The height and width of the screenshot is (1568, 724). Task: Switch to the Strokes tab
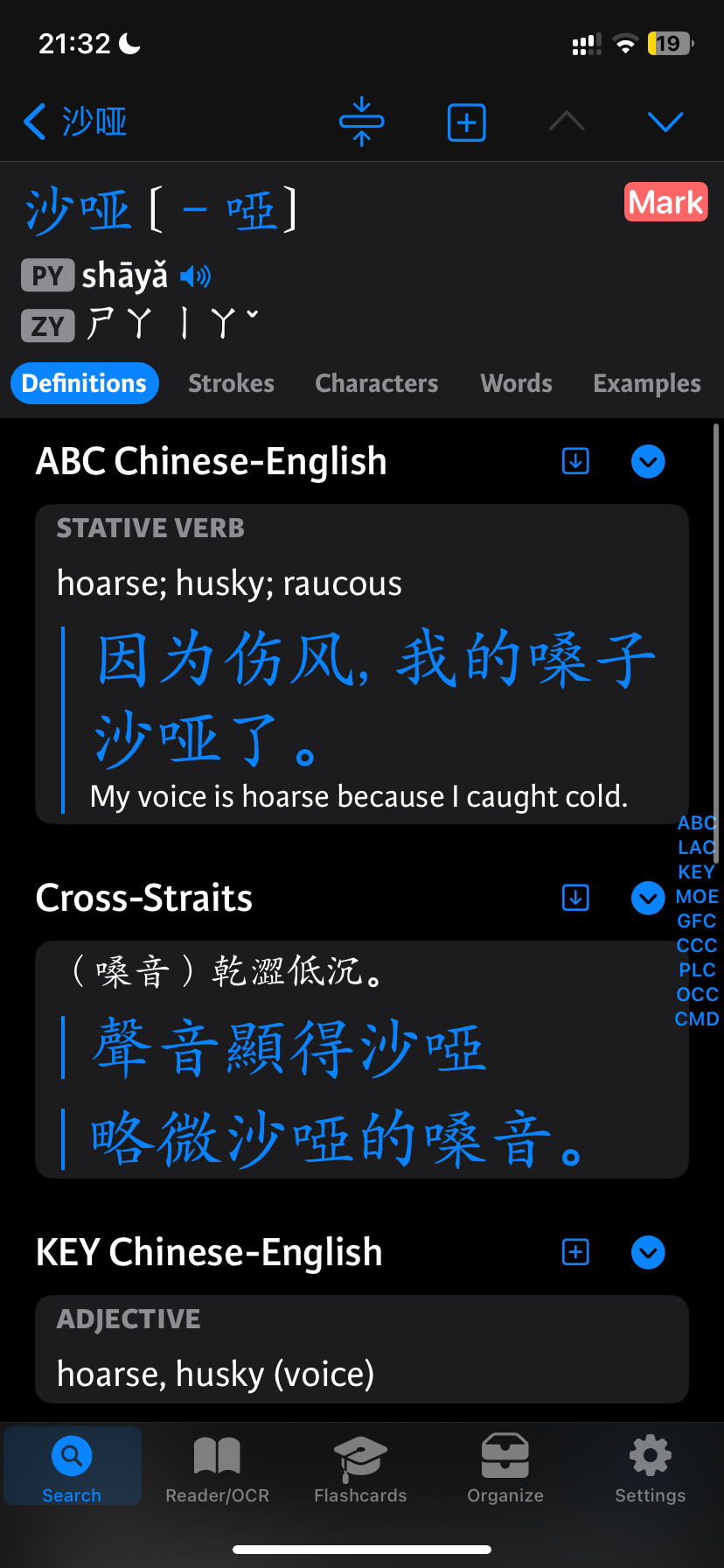[232, 383]
